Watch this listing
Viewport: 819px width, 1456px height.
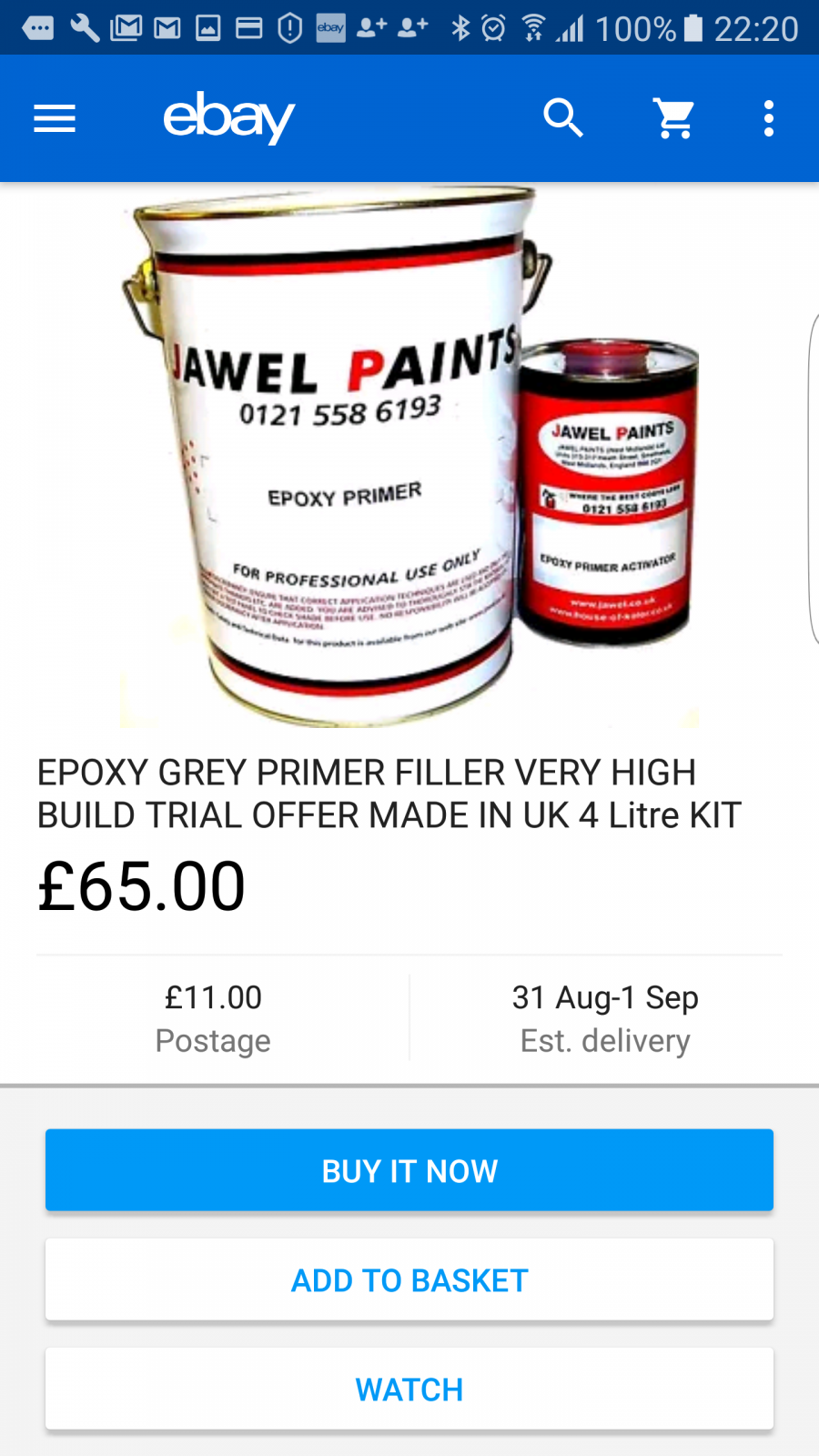click(x=409, y=1389)
